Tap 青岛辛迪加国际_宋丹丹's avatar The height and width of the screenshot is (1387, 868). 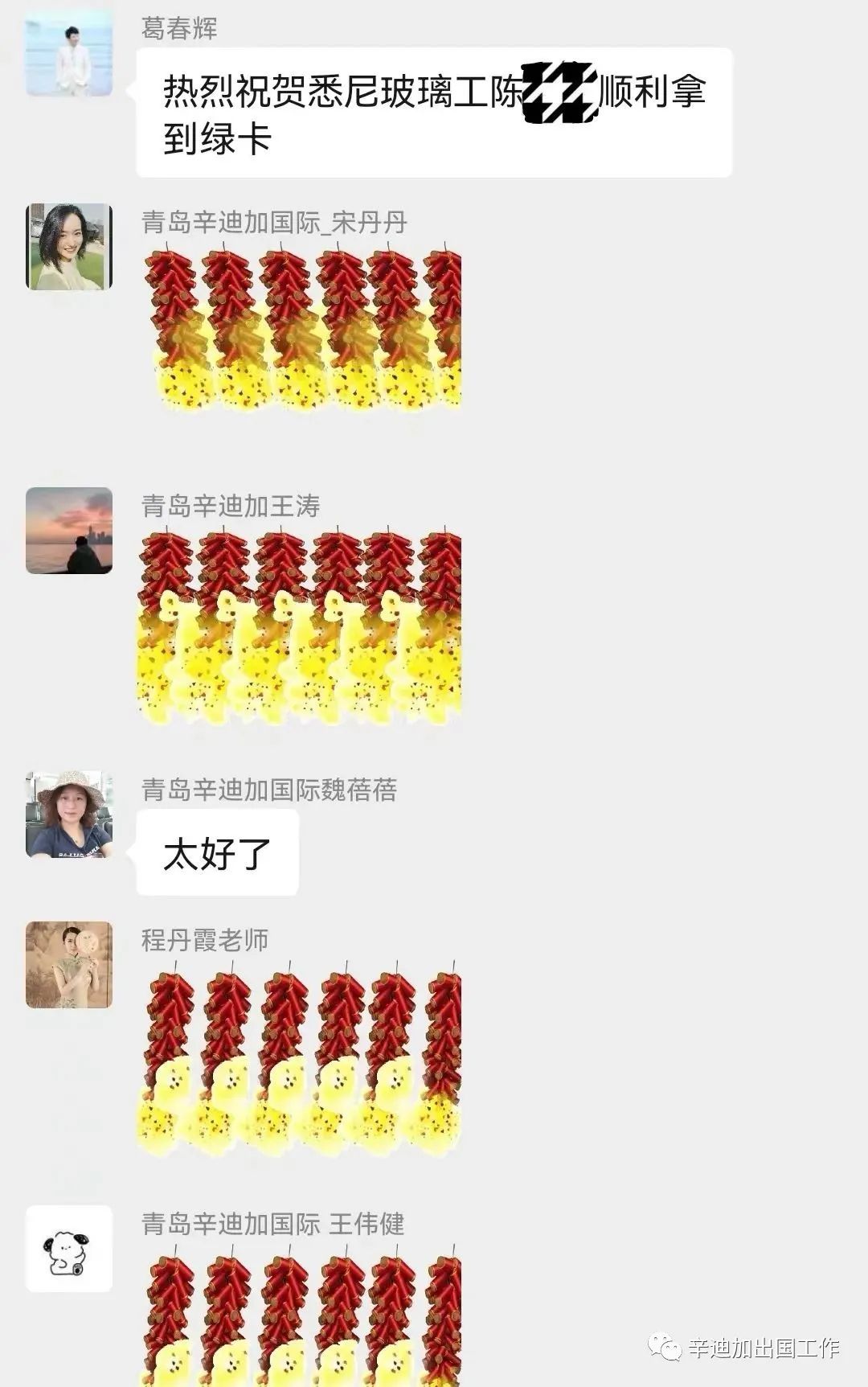click(x=69, y=247)
